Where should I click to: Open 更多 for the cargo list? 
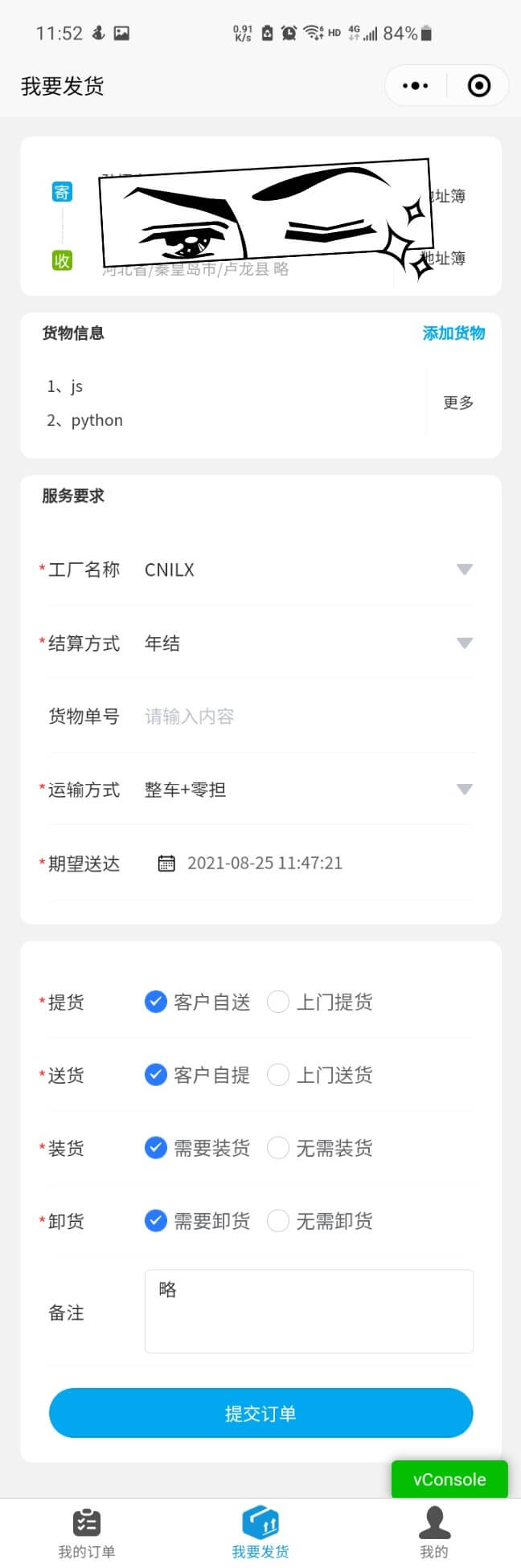point(458,402)
